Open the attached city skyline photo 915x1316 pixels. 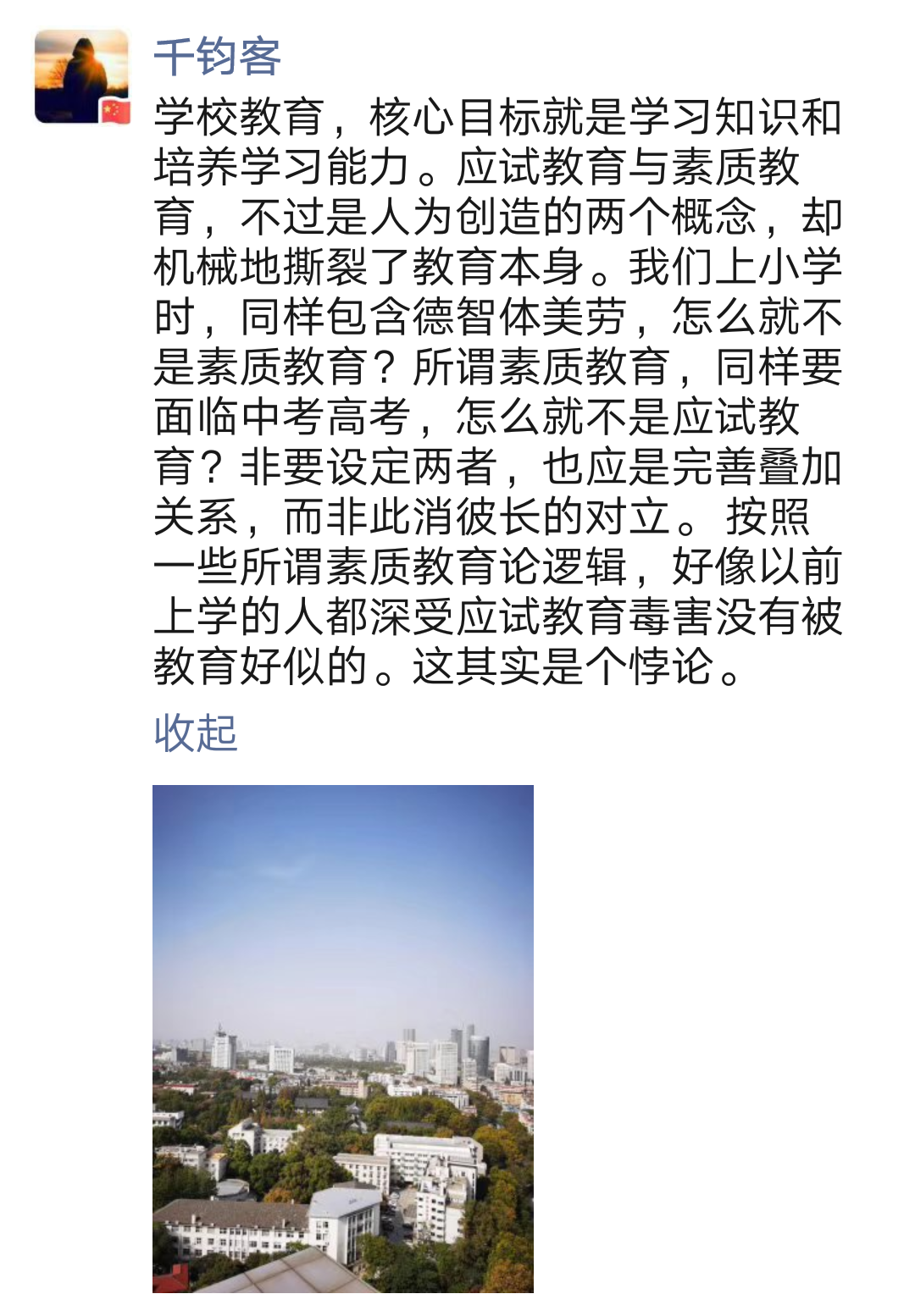342,1038
